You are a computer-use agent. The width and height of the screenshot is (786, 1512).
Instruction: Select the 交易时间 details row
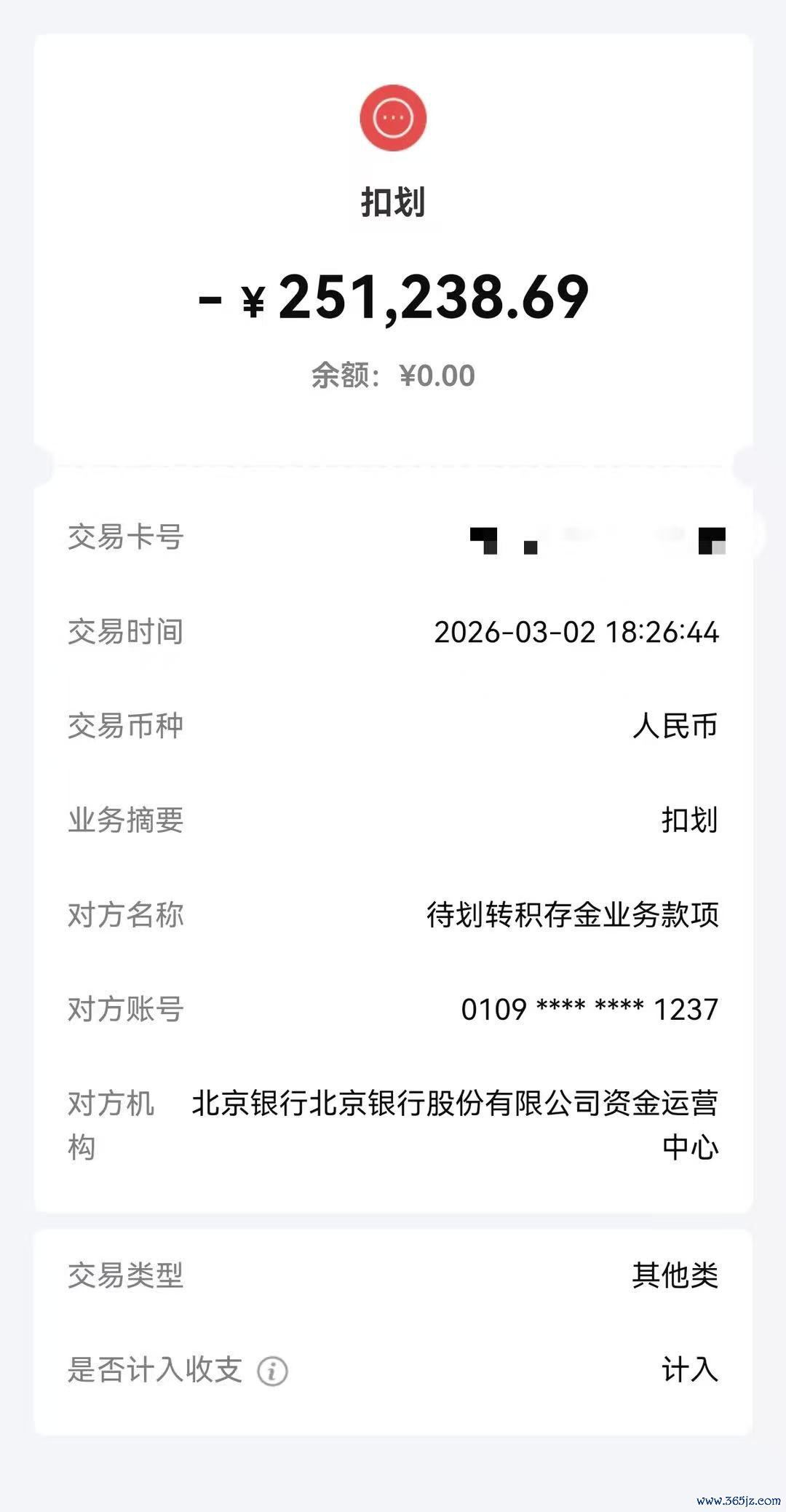(125, 631)
